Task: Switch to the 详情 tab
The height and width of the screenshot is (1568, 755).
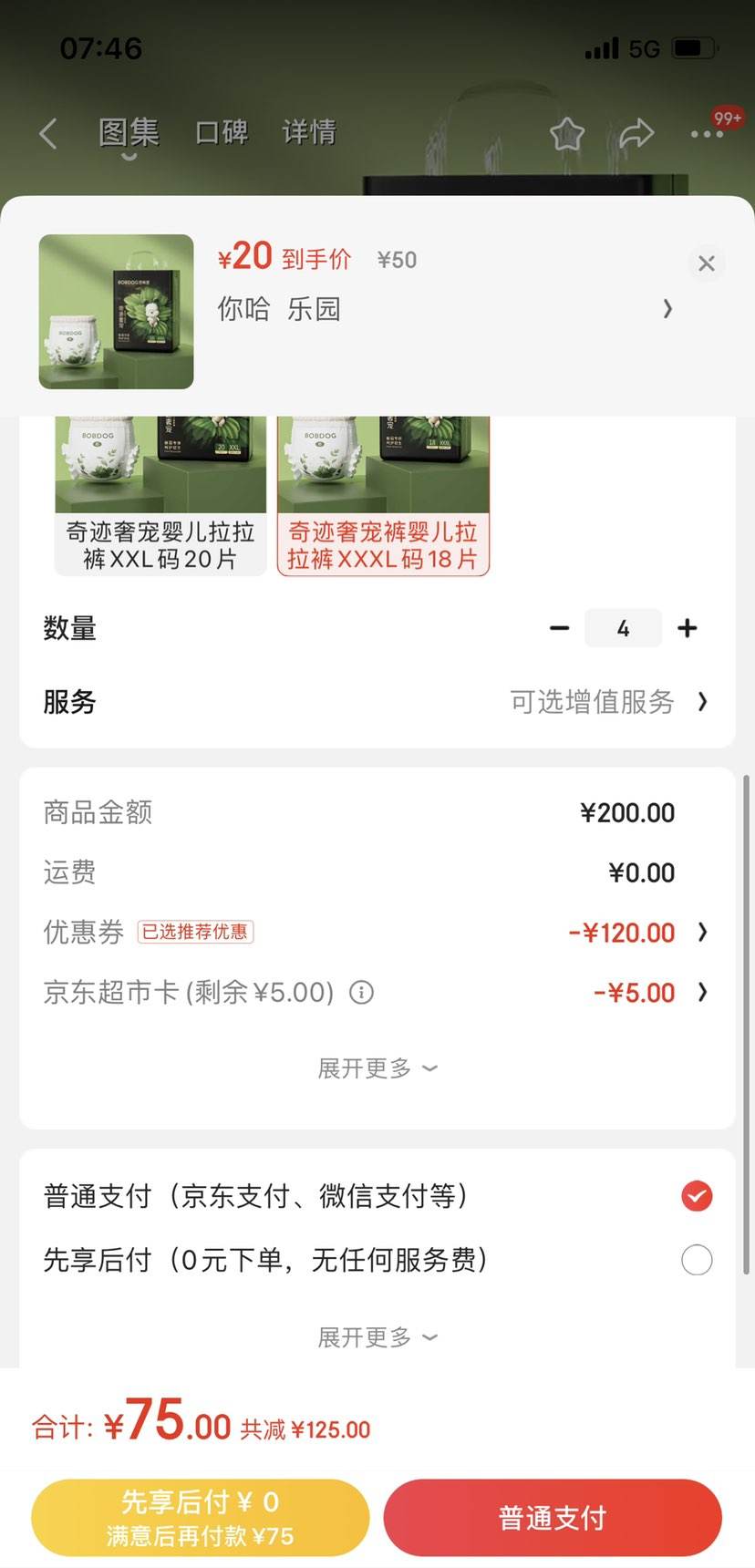Action: (309, 133)
